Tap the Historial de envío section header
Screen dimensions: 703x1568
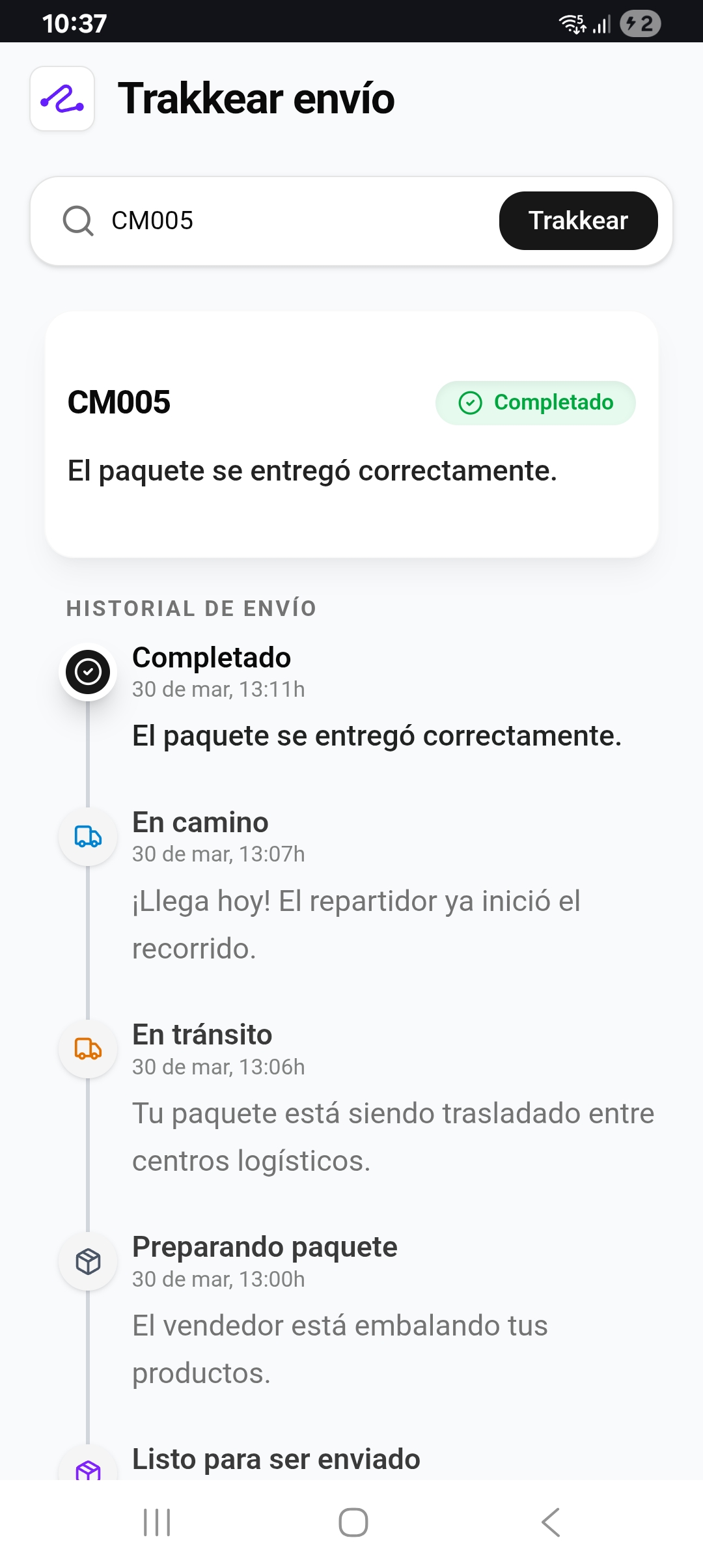pos(191,608)
